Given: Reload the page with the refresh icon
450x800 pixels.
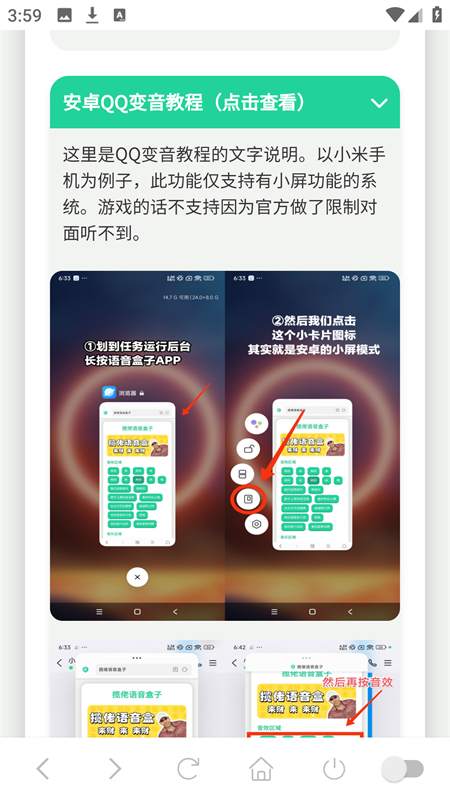Looking at the screenshot, I should tap(188, 769).
